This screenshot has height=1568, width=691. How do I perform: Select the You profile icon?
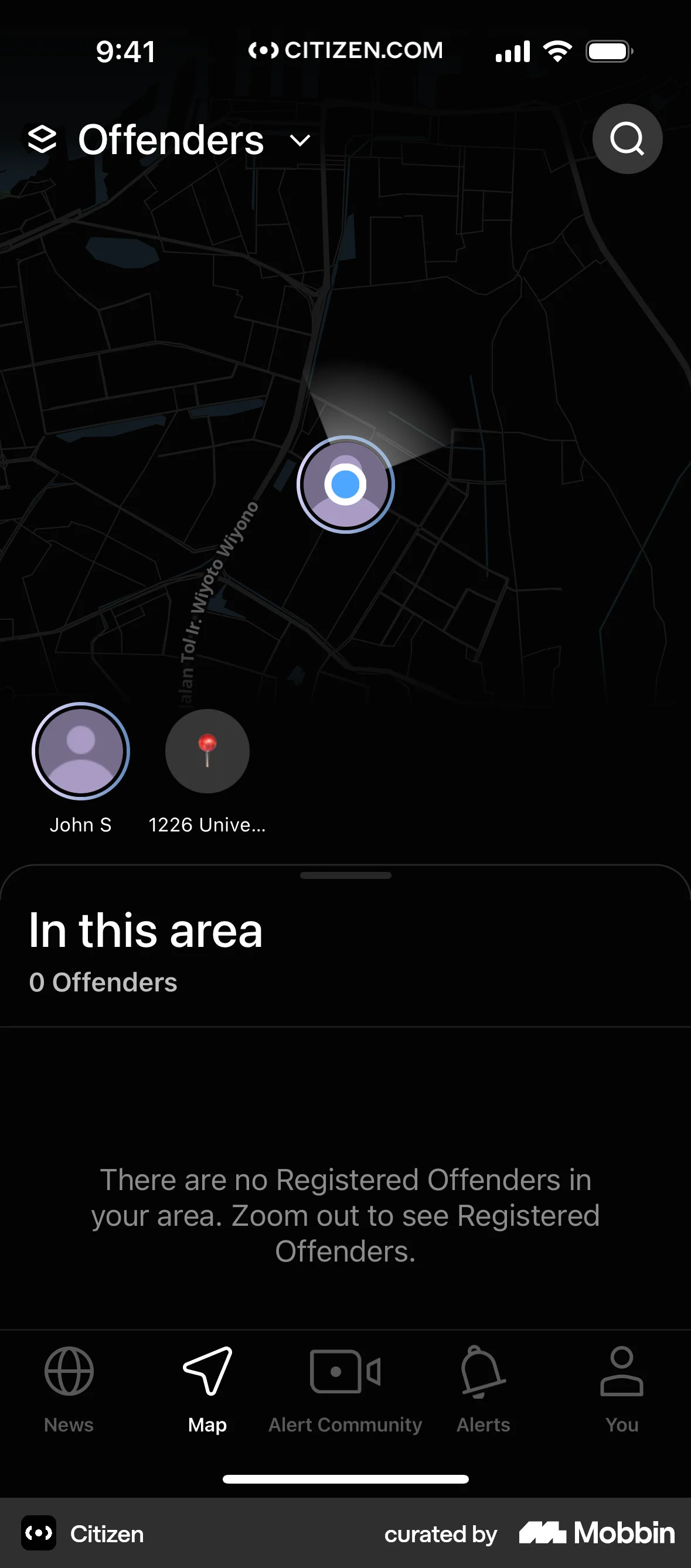click(x=622, y=1371)
